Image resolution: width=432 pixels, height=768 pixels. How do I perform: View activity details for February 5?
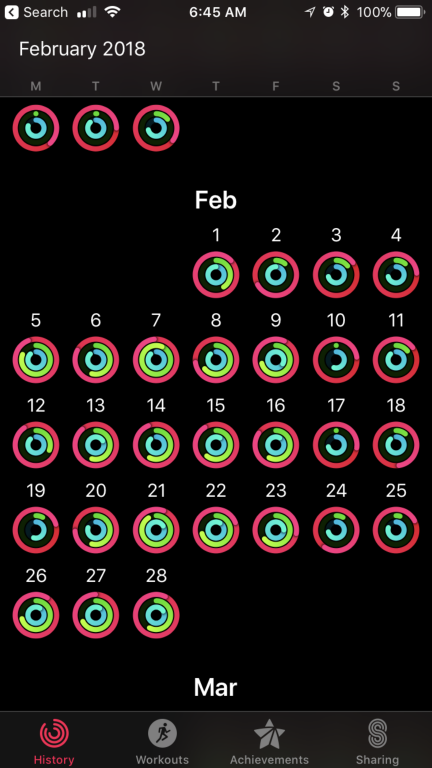point(36,360)
